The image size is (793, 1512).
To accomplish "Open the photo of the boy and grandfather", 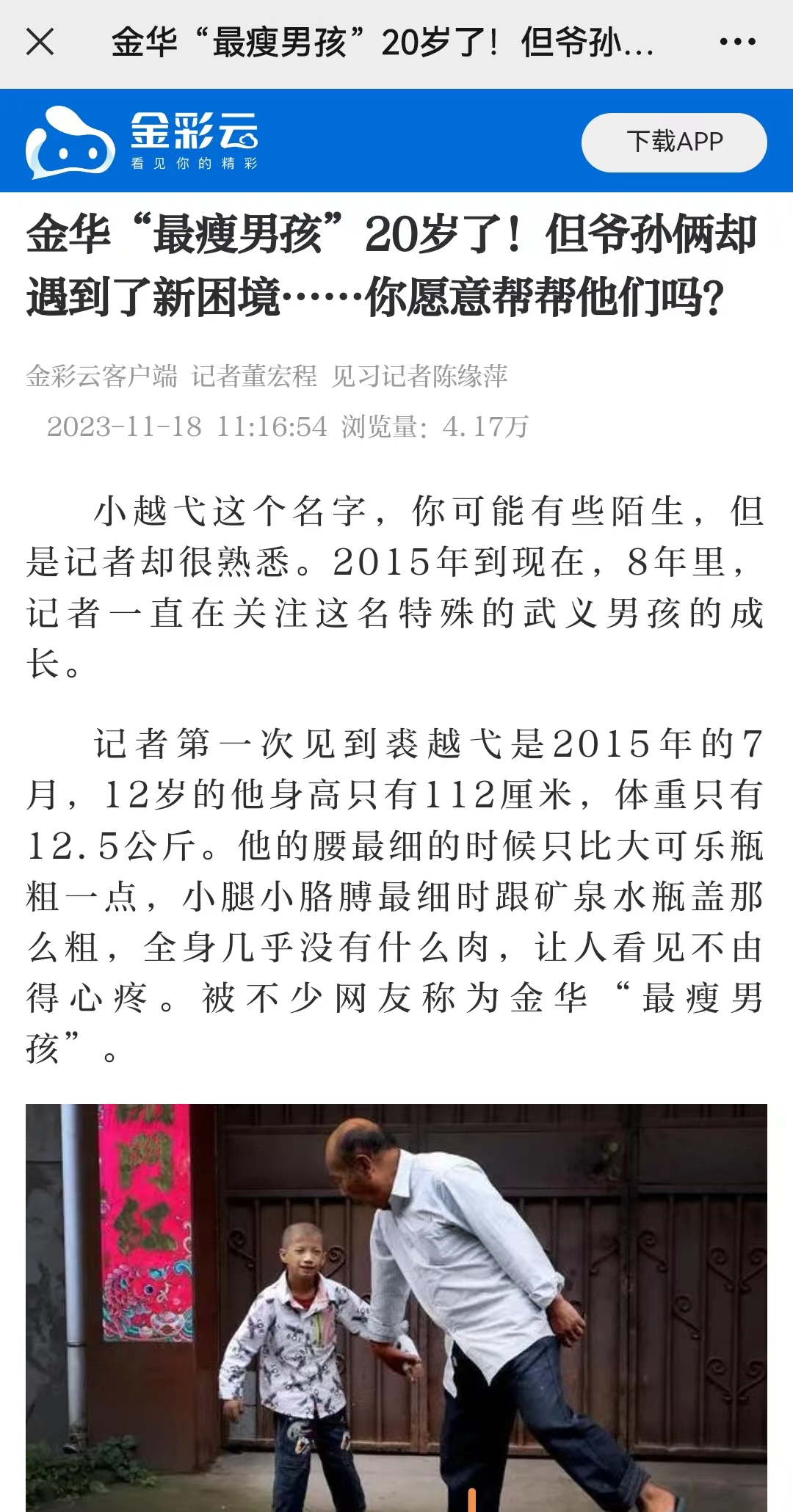I will (396, 1307).
